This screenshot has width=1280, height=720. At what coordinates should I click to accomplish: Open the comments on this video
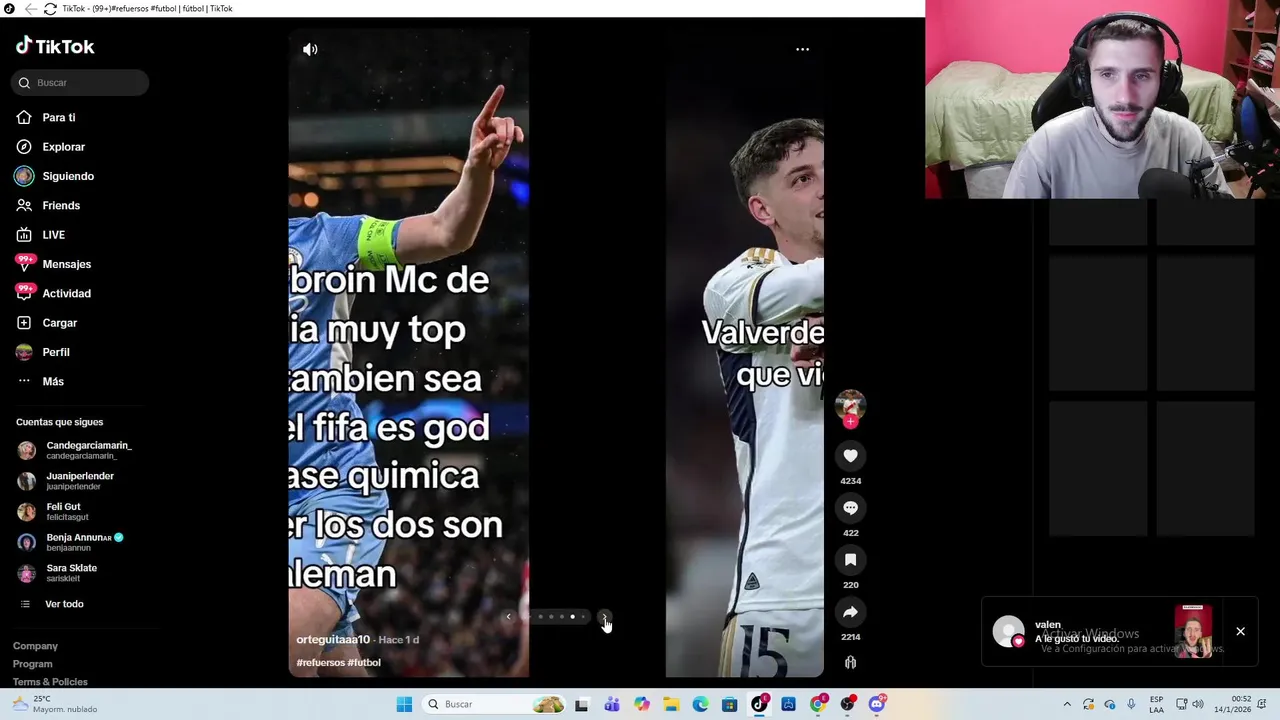[850, 508]
